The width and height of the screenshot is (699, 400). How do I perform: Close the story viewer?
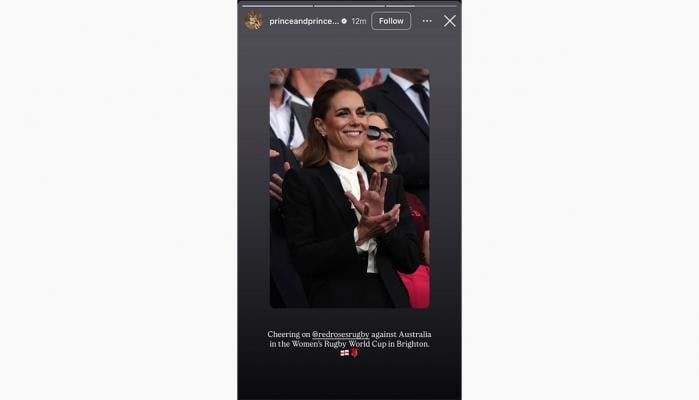pyautogui.click(x=450, y=21)
